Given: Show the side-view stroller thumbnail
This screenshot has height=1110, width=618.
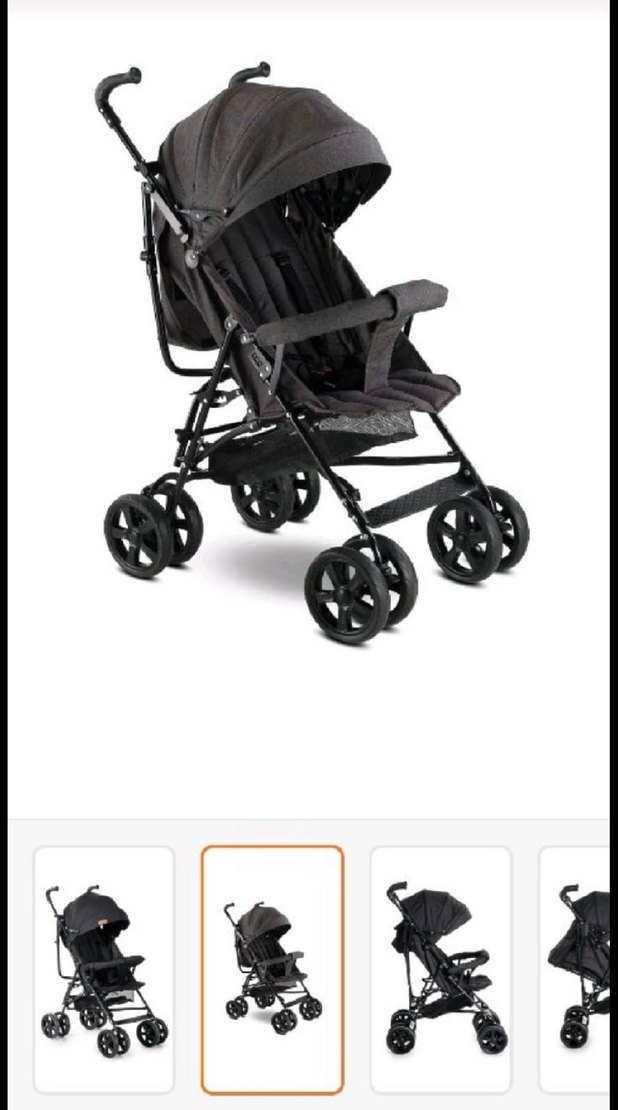Looking at the screenshot, I should click(440, 969).
